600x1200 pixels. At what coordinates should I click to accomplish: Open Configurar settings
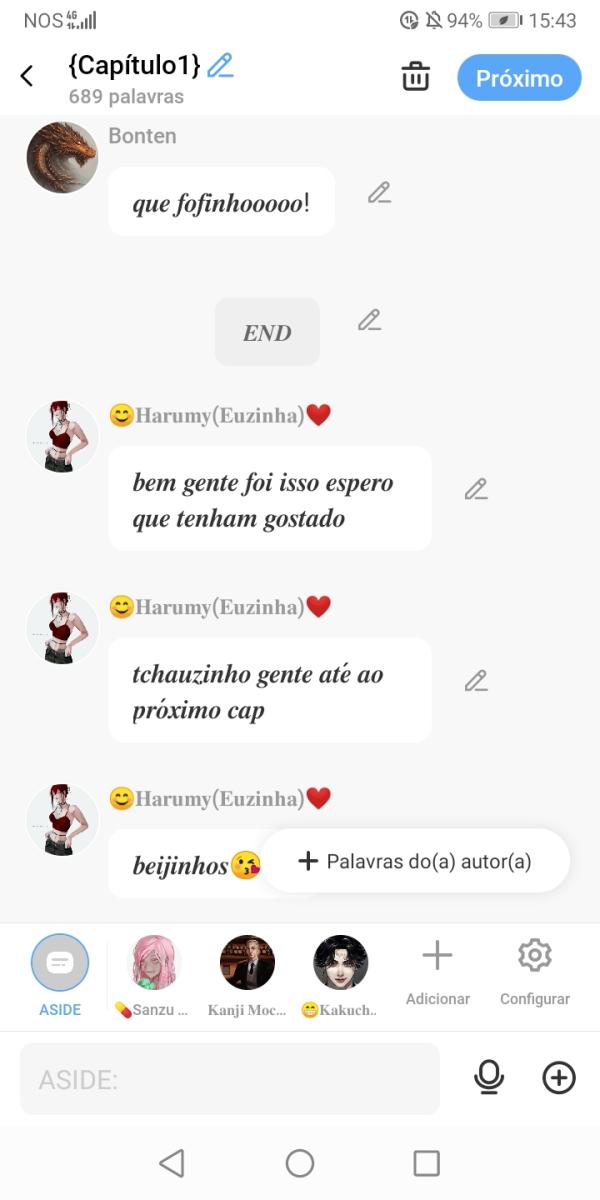[534, 970]
